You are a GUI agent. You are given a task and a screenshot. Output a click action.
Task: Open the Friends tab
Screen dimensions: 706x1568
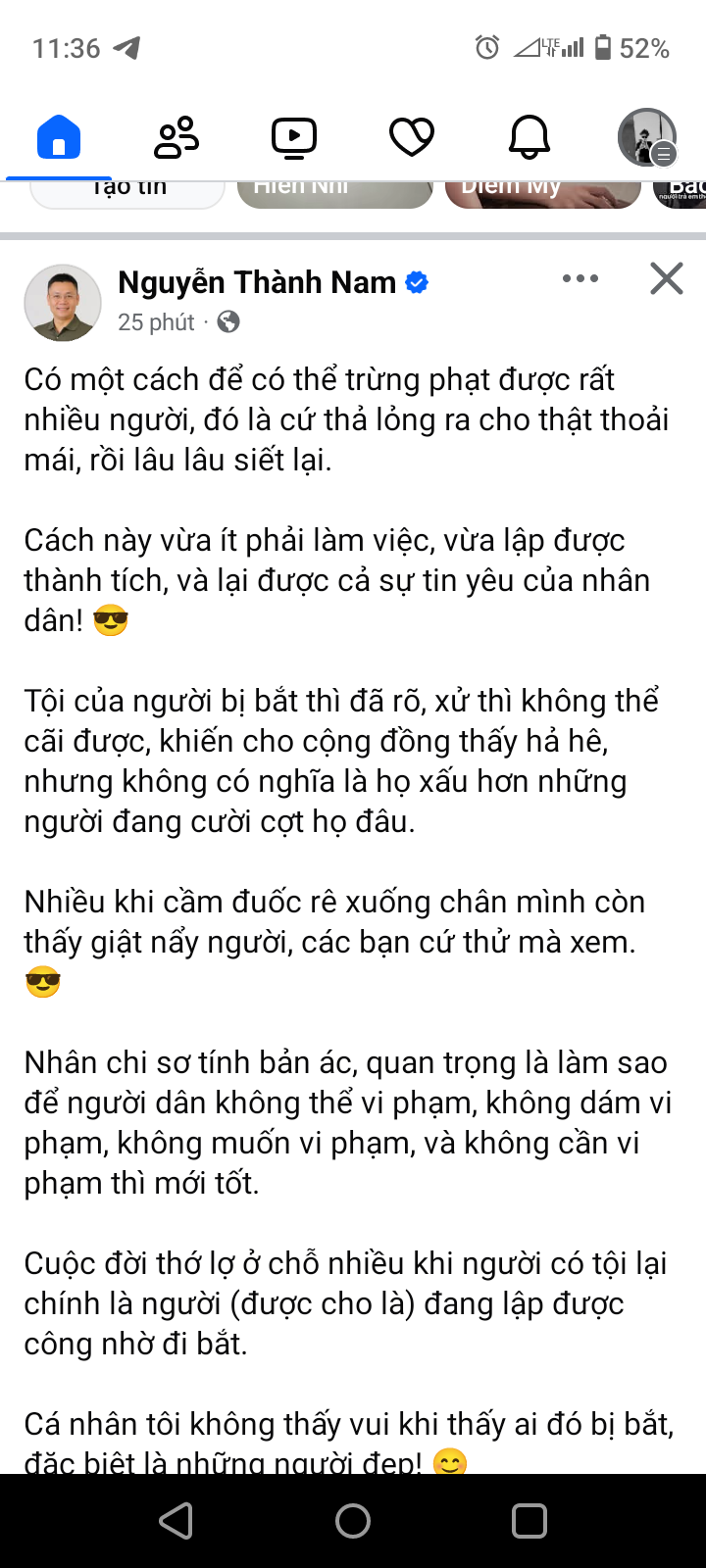[x=176, y=137]
